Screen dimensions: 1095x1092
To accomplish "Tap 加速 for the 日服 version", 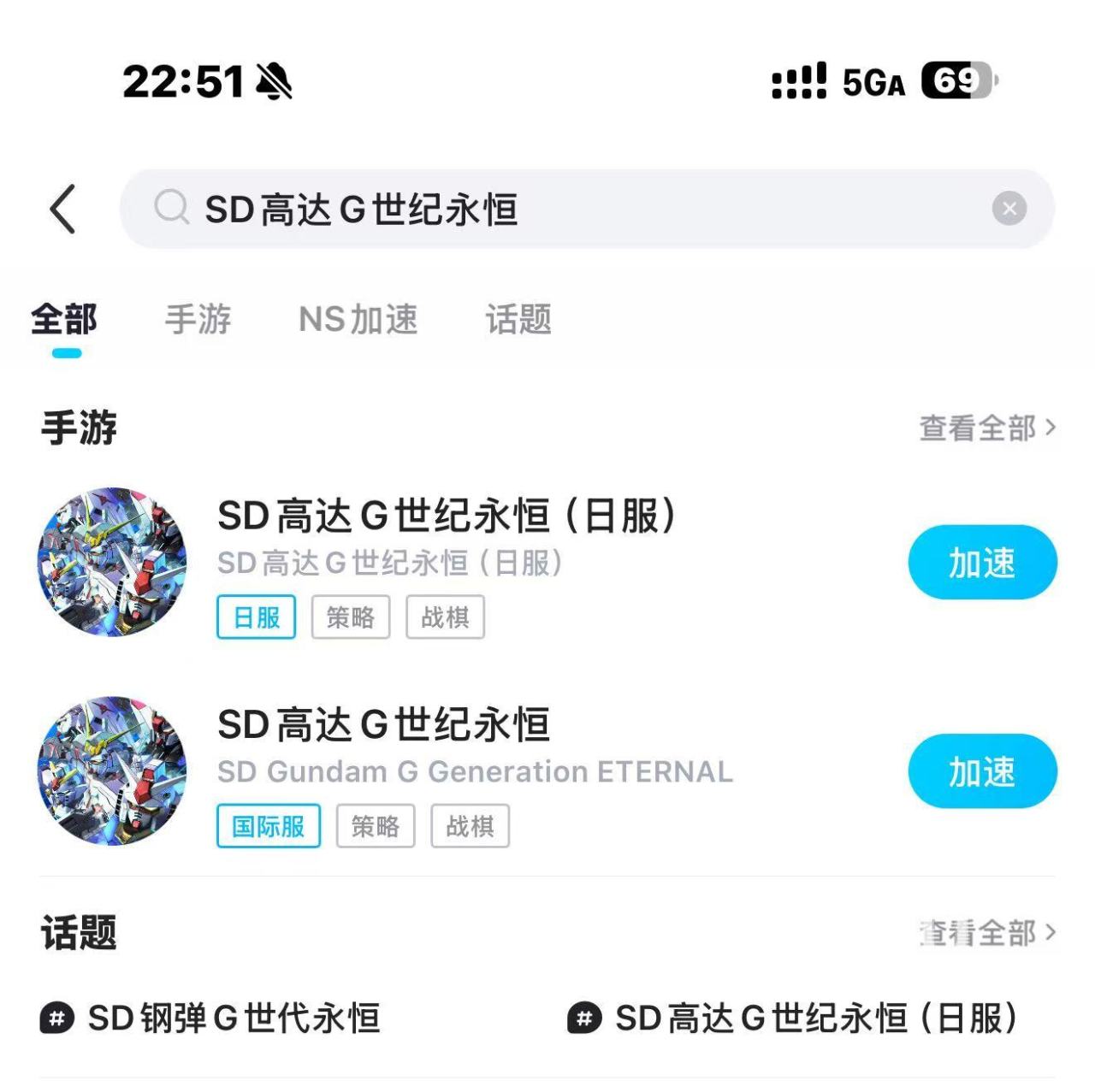I will pos(982,563).
